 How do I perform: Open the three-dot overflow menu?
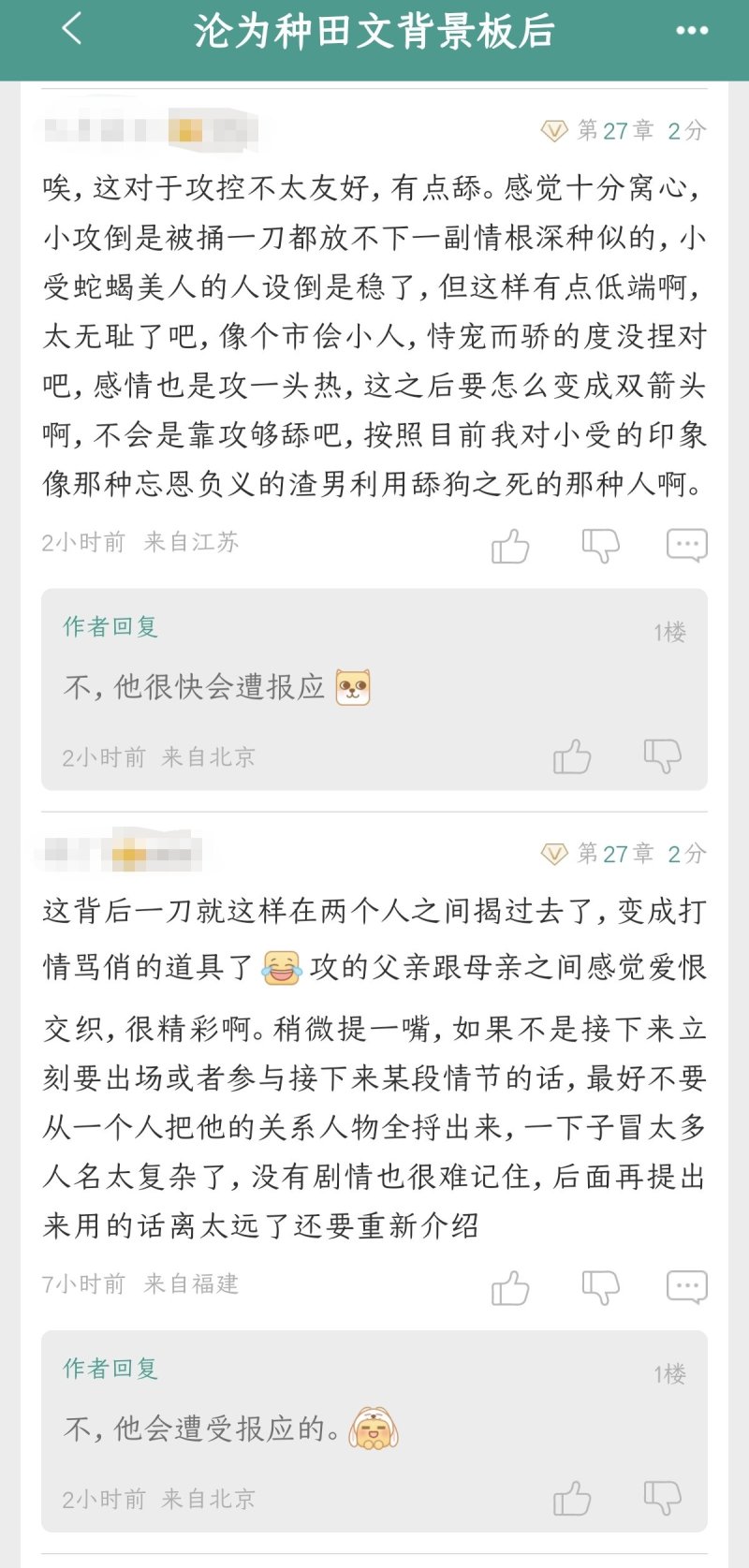click(x=692, y=31)
